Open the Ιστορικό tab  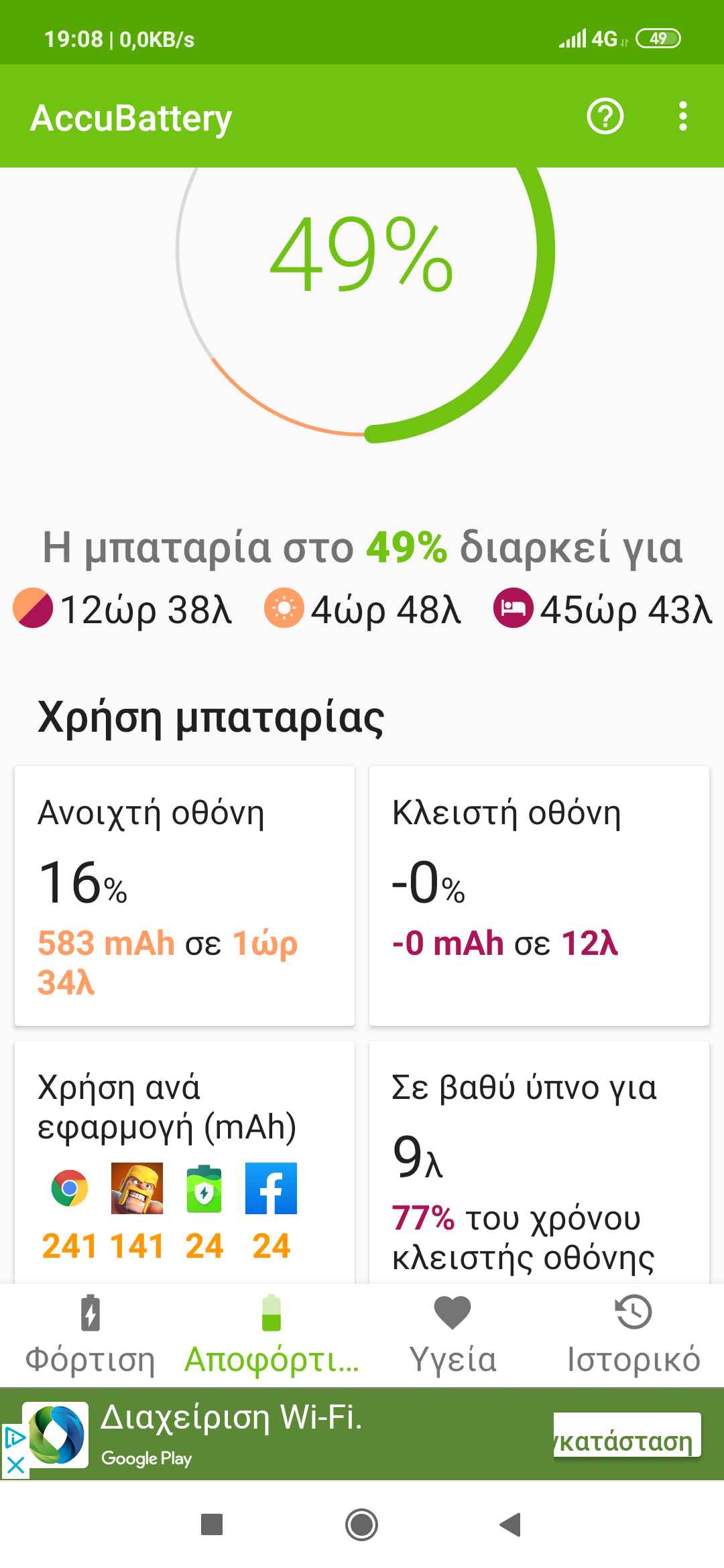click(x=633, y=1335)
